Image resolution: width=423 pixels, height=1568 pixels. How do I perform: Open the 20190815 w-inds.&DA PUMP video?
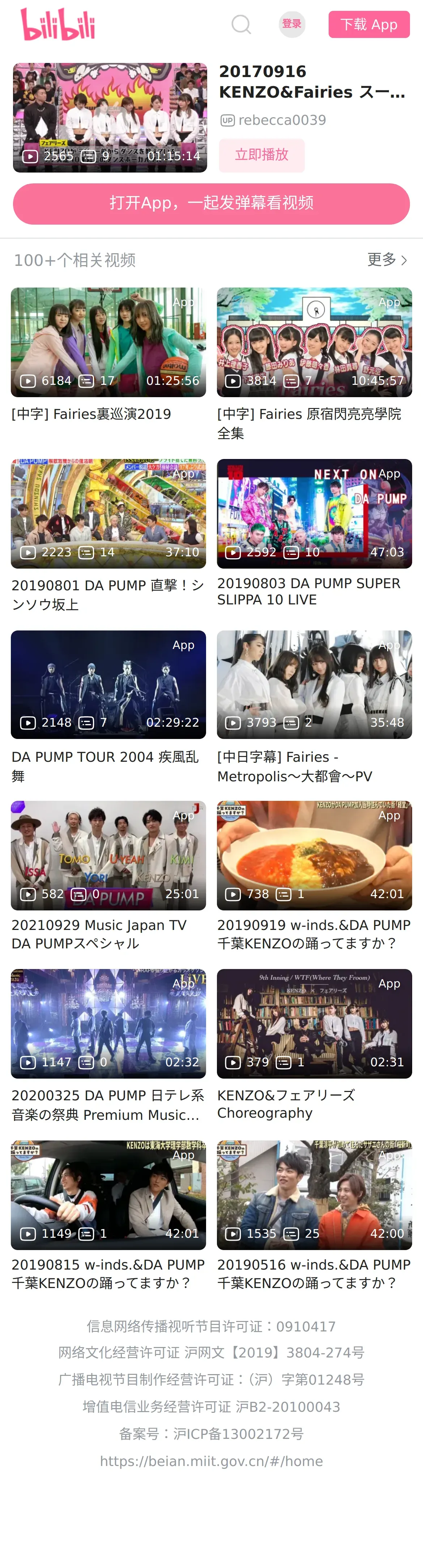[108, 1195]
